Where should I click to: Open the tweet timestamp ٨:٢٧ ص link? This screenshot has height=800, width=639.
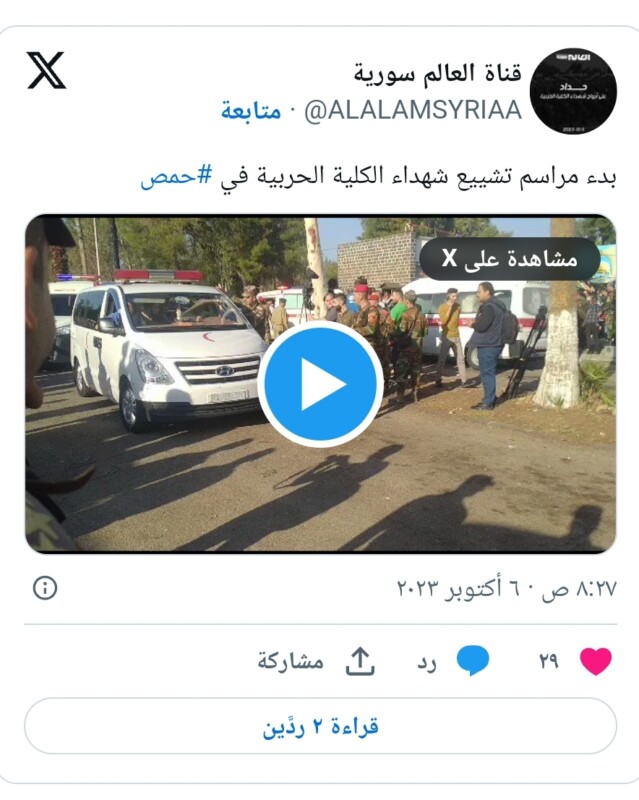[505, 589]
